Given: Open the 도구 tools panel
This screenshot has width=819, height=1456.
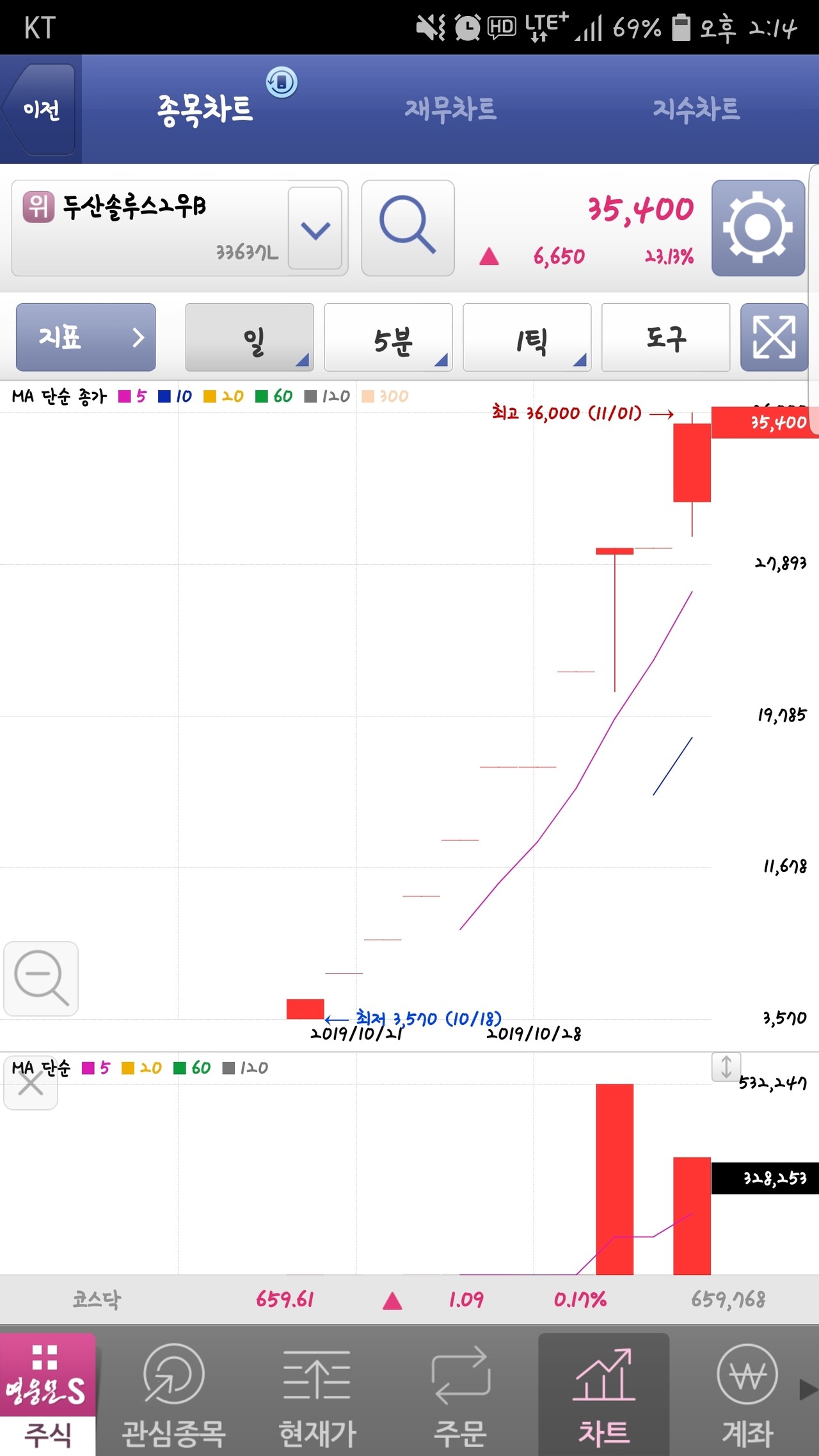Looking at the screenshot, I should (x=665, y=337).
